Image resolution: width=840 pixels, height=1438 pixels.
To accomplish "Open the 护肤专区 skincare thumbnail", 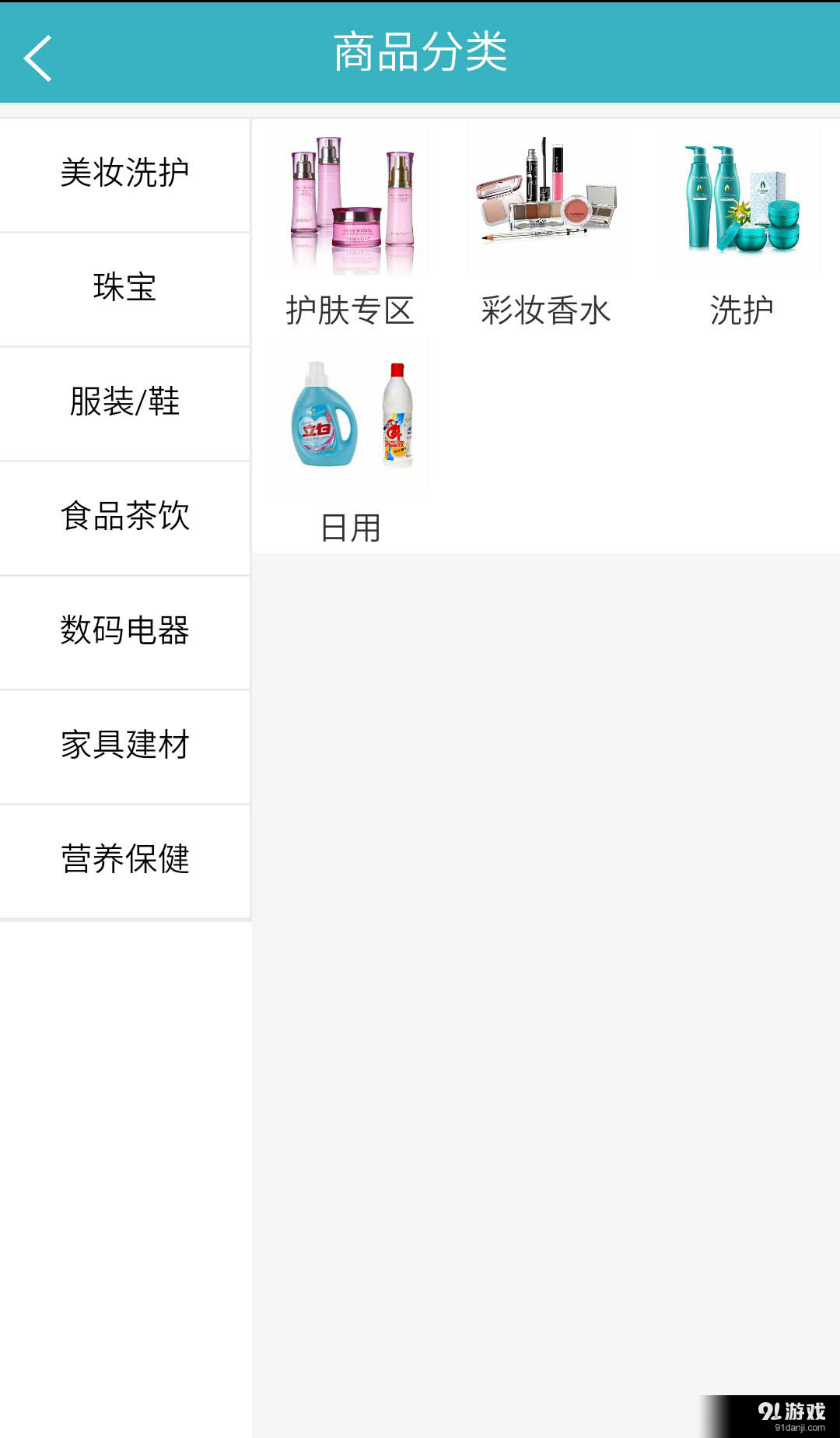I will (348, 200).
